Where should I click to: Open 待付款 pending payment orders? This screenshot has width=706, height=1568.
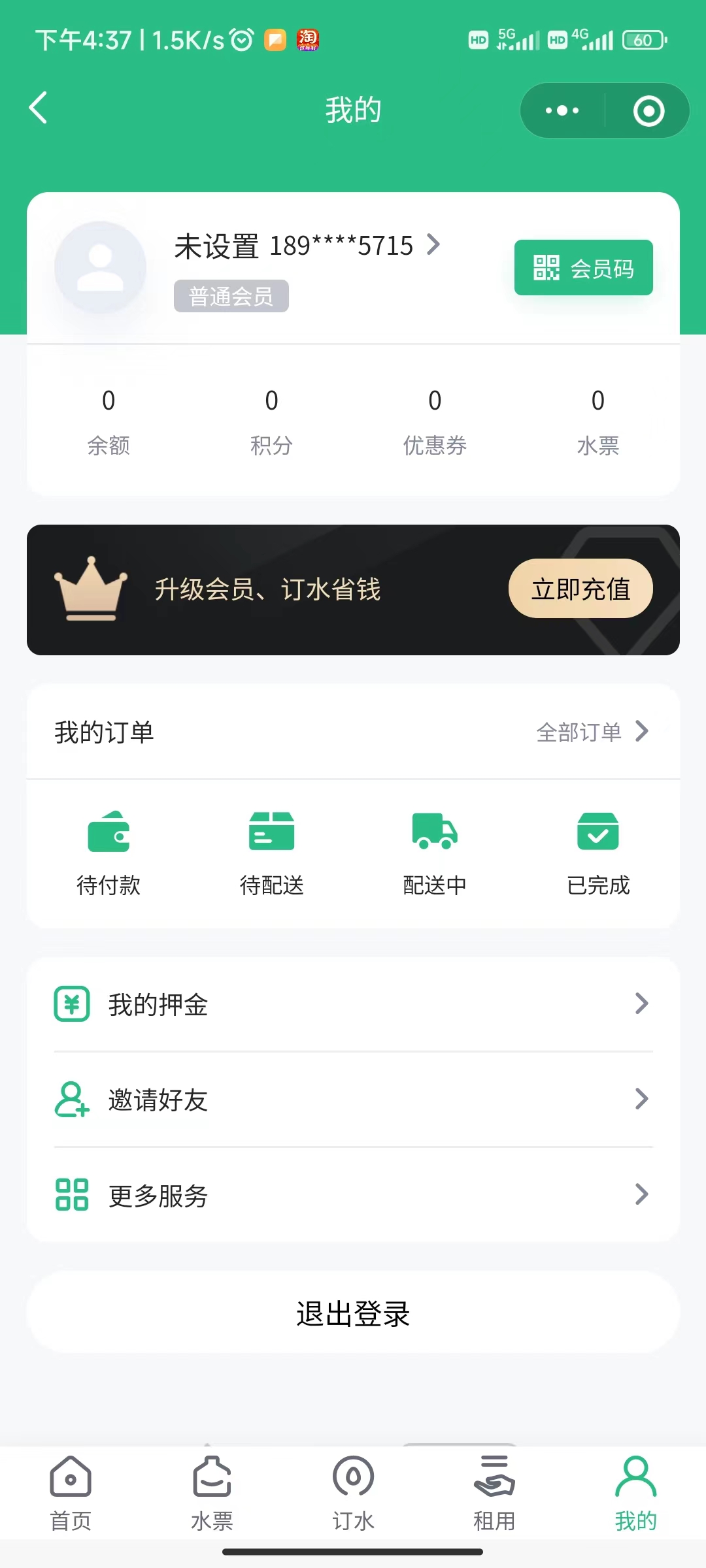(x=109, y=853)
